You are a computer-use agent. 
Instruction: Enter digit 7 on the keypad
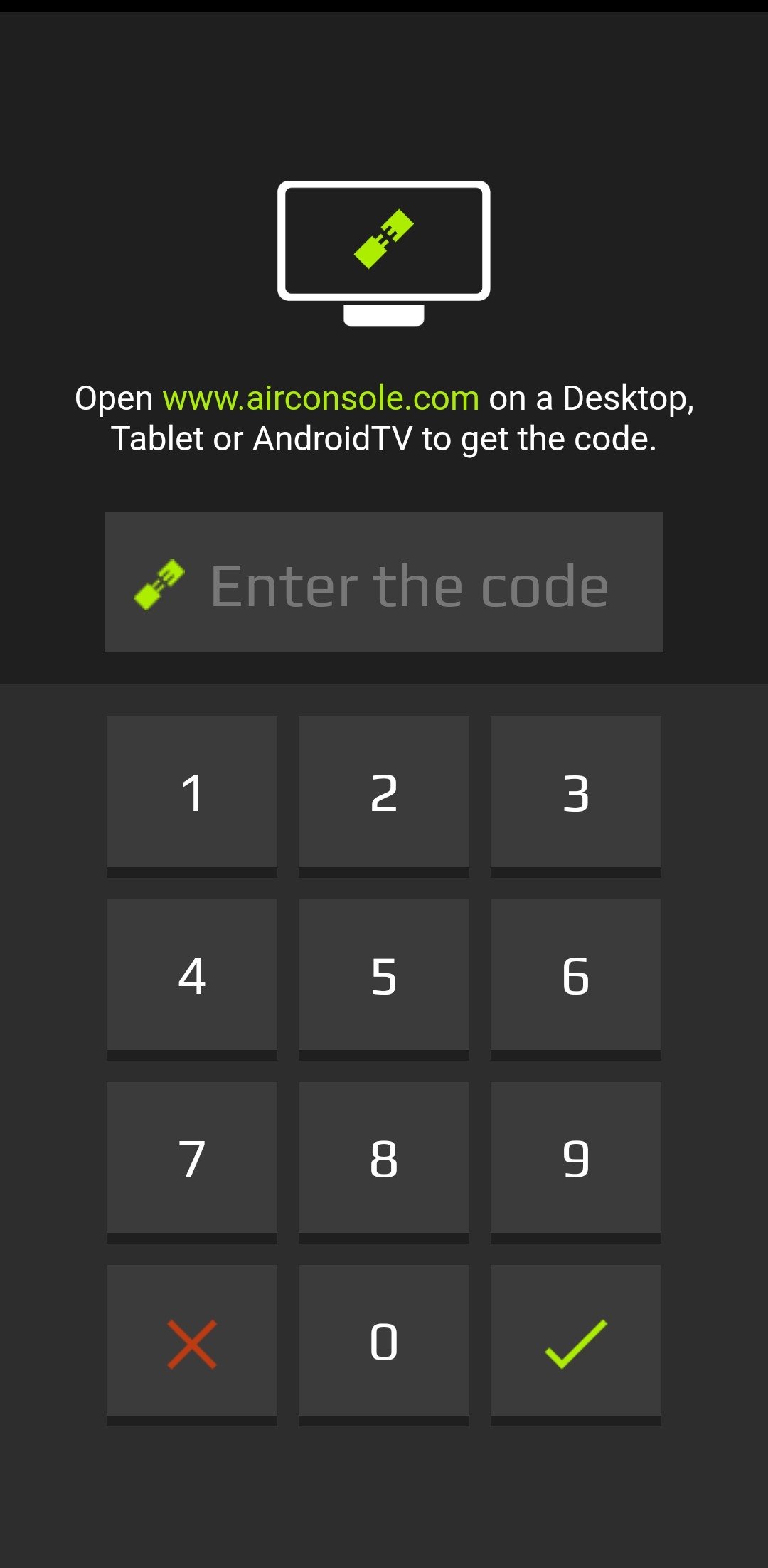192,1162
